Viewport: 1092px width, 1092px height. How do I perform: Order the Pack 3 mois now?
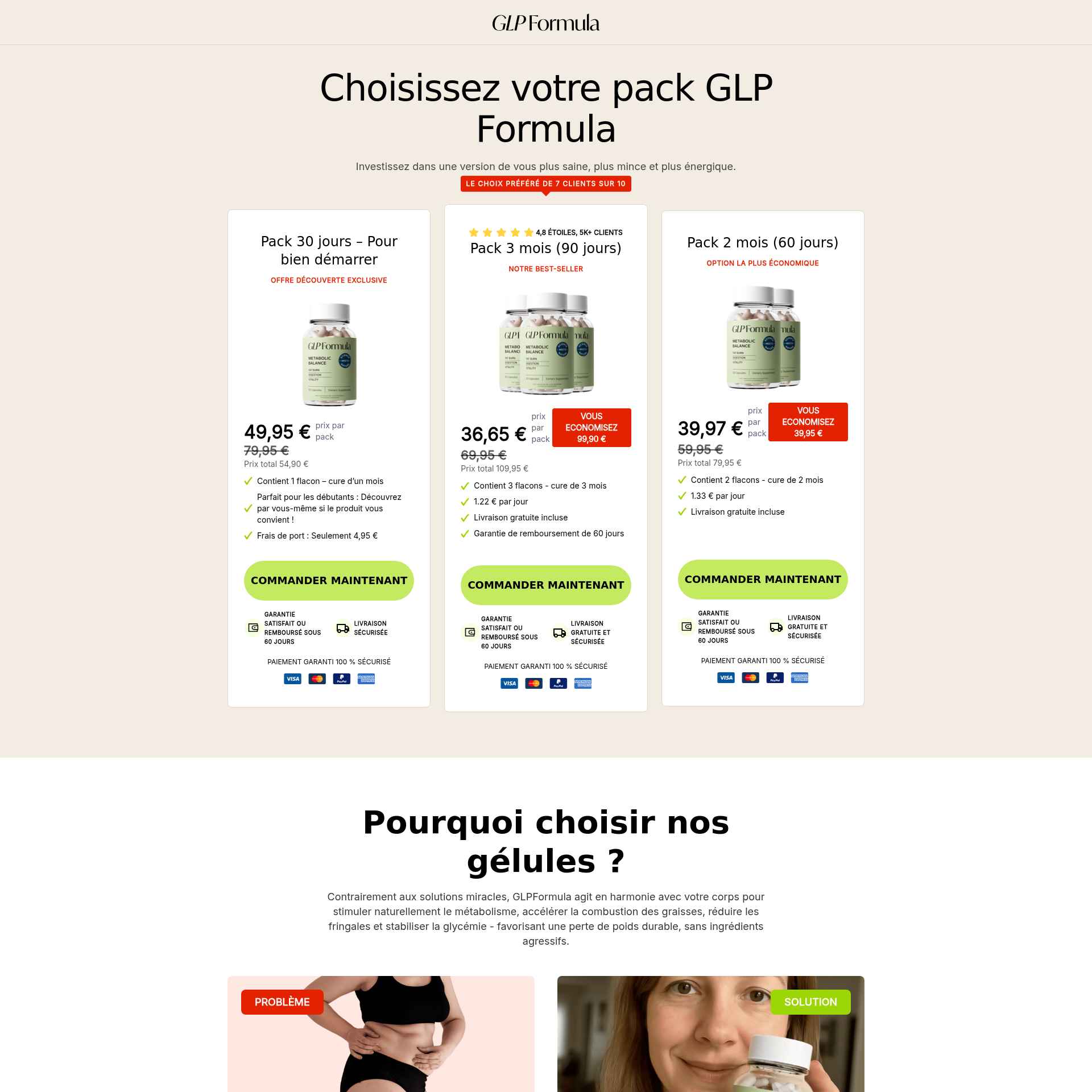pos(545,585)
